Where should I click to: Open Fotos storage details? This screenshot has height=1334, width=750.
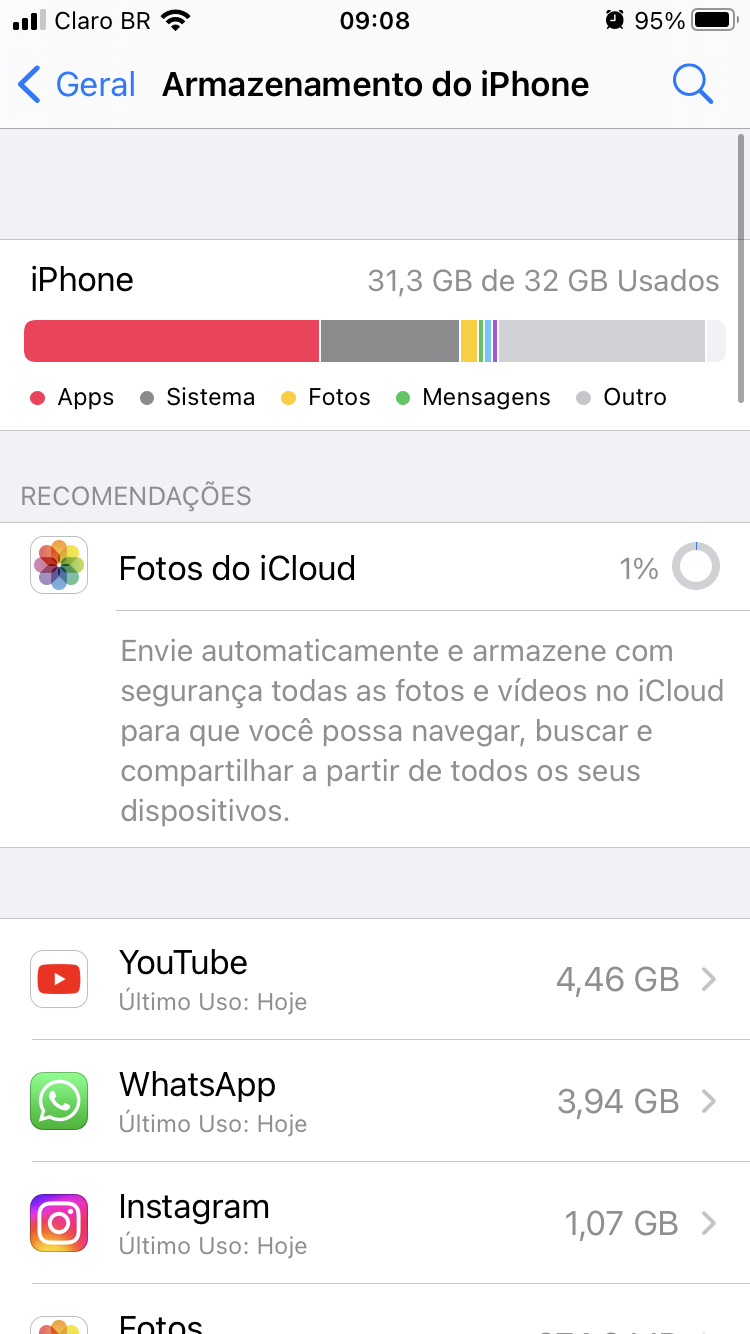point(375,1320)
